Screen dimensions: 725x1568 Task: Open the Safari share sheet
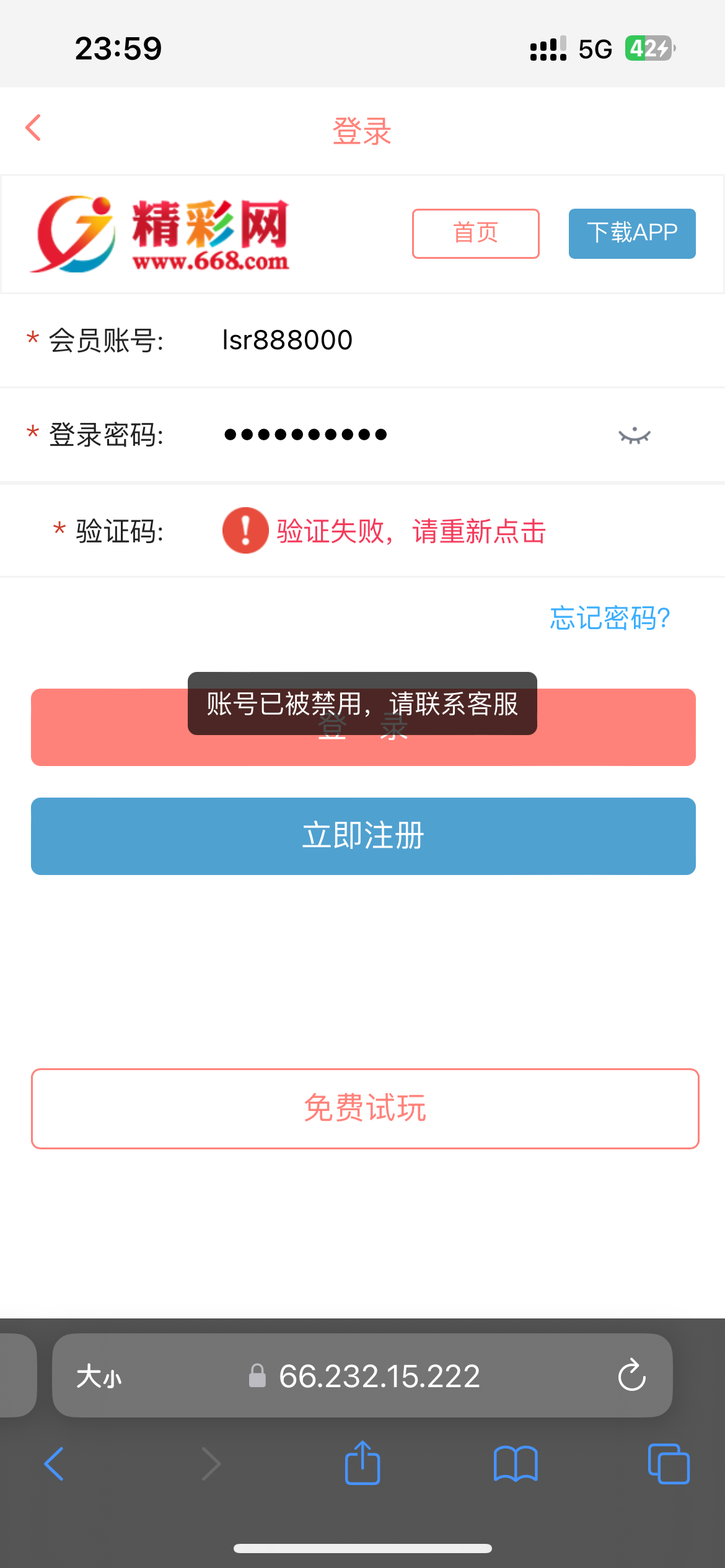pyautogui.click(x=362, y=1463)
